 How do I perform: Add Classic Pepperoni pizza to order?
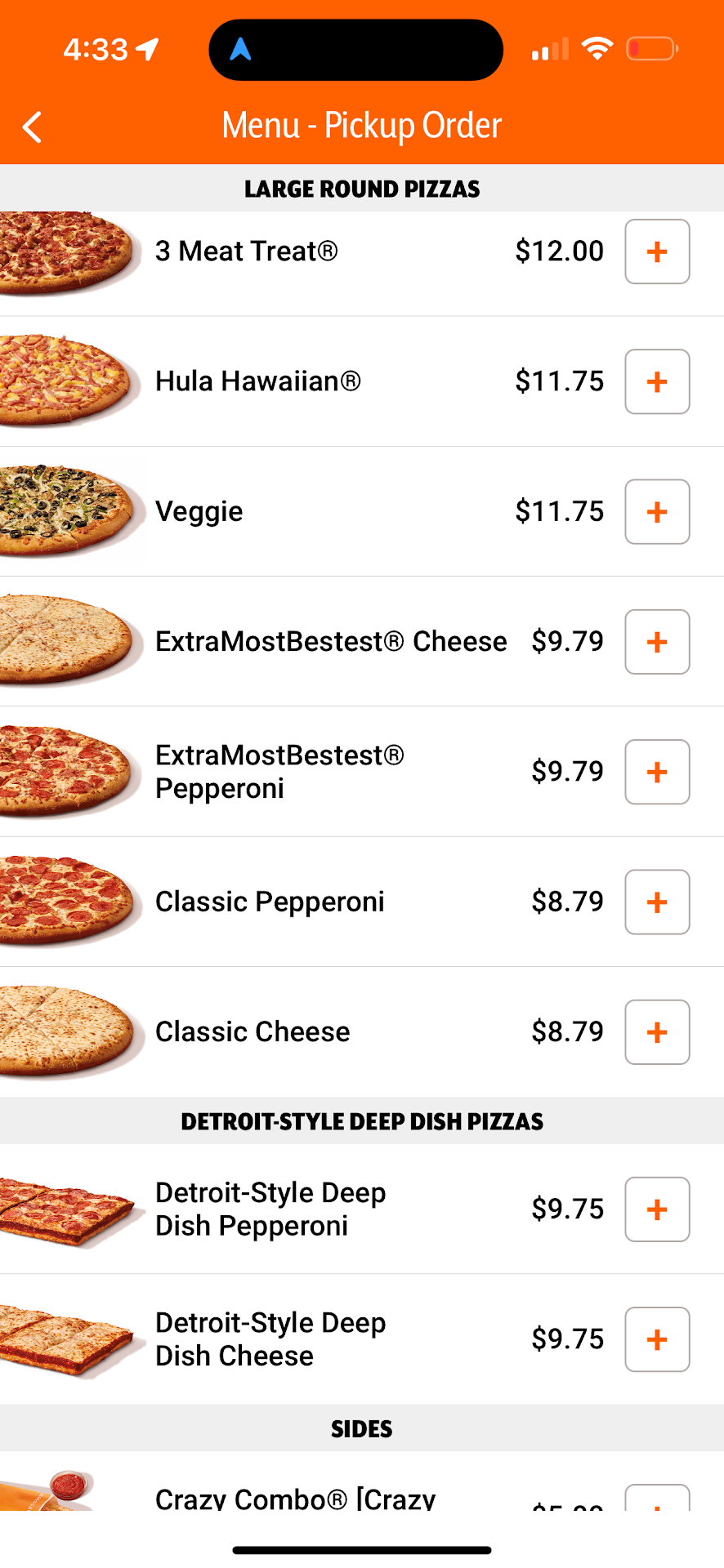pyautogui.click(x=657, y=902)
